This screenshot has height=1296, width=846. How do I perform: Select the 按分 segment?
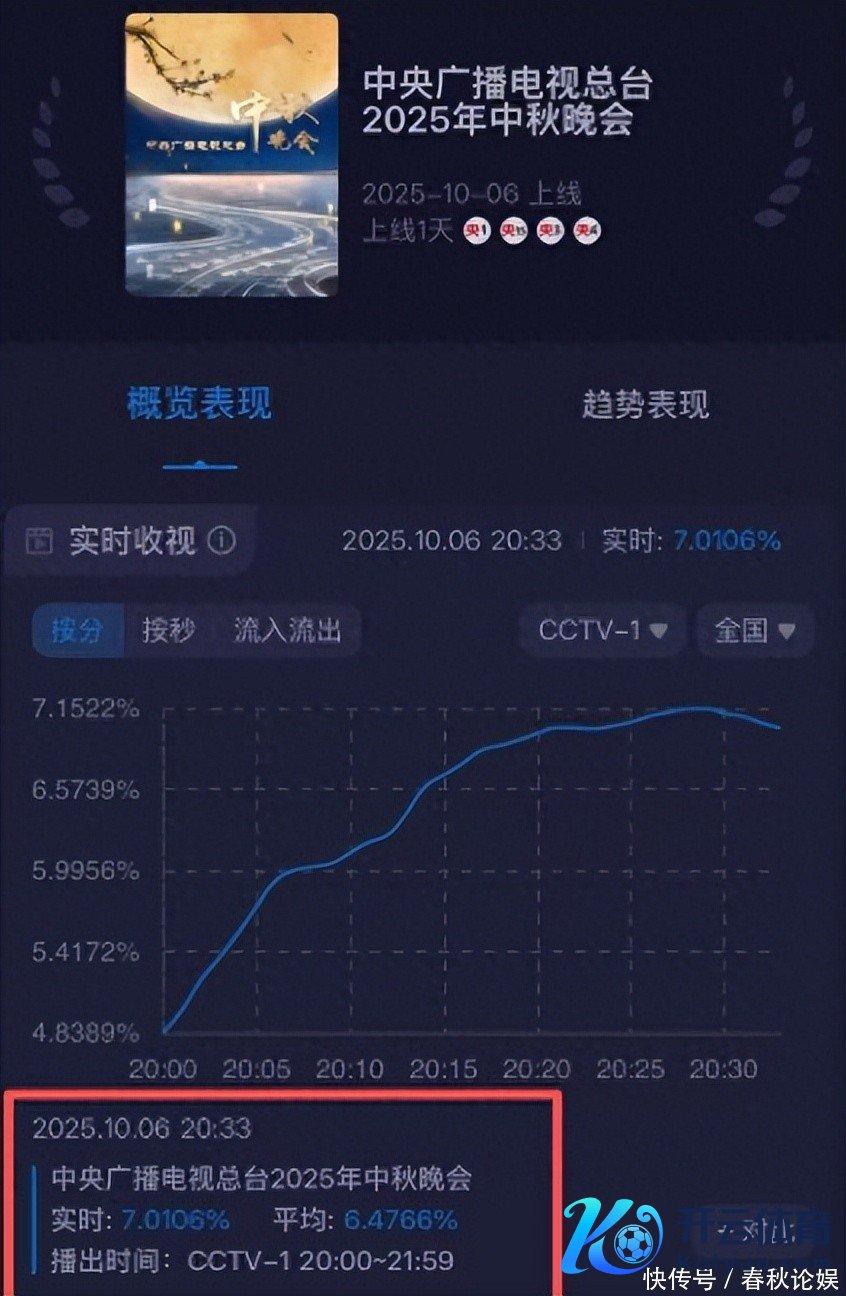(x=78, y=630)
